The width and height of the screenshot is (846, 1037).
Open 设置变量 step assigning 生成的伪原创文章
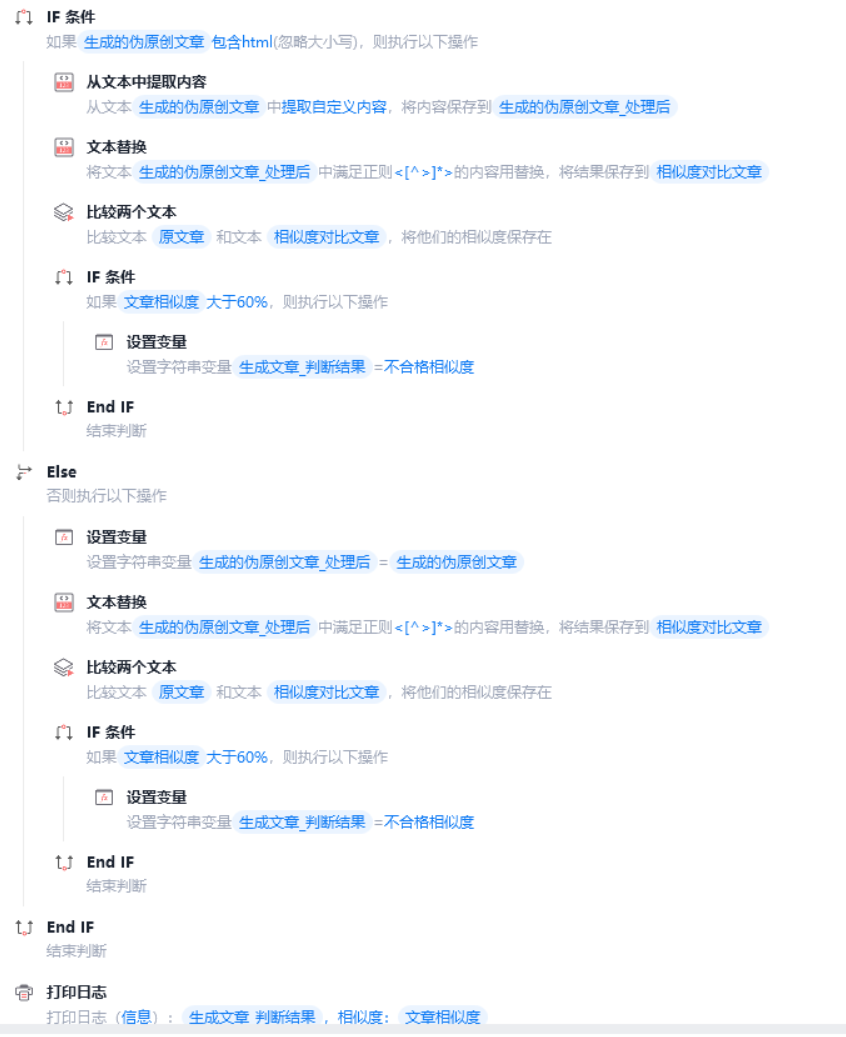(116, 537)
